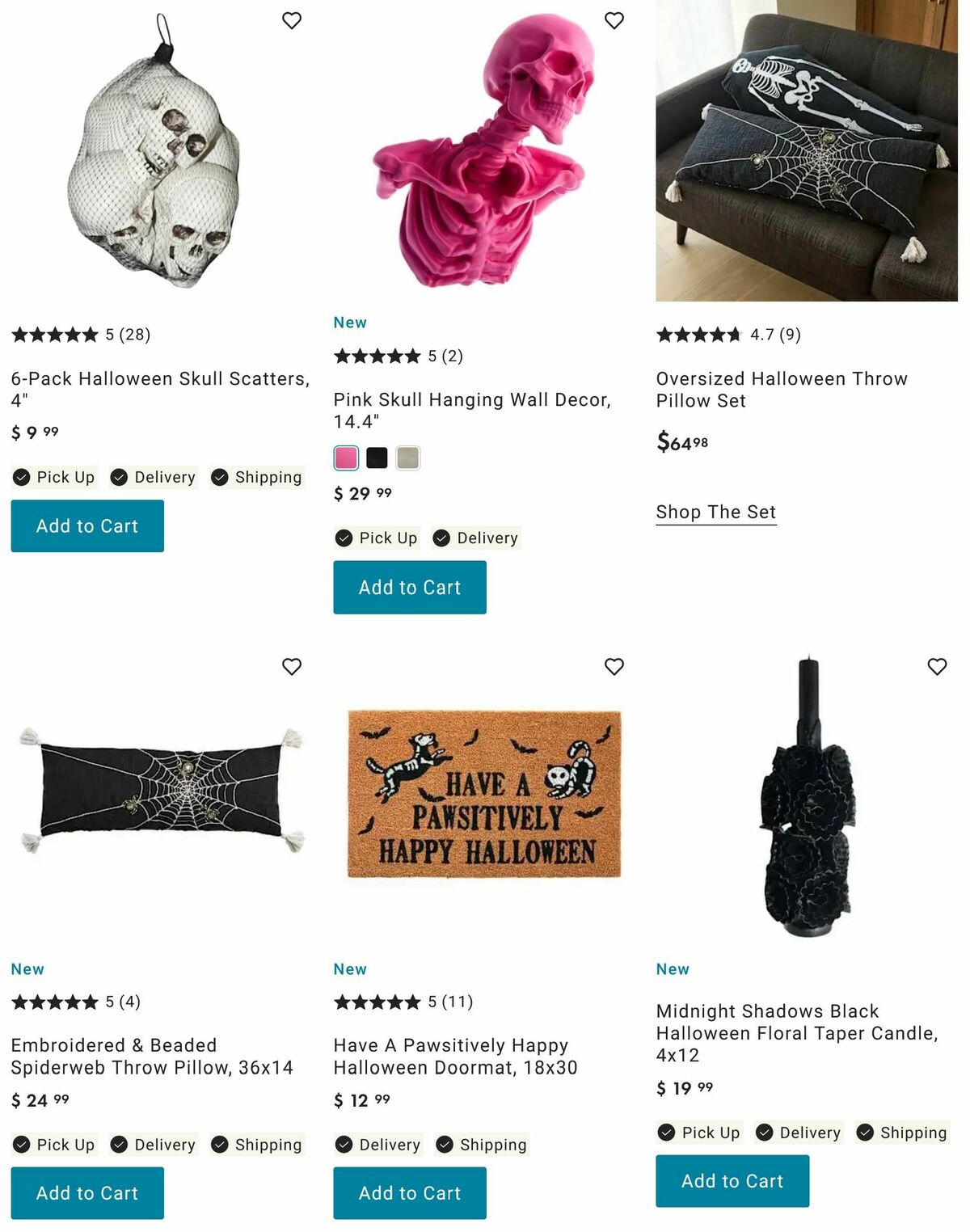The image size is (970, 1232).
Task: Favorite the Embroidered Spiderweb Throw Pillow
Action: [x=291, y=666]
